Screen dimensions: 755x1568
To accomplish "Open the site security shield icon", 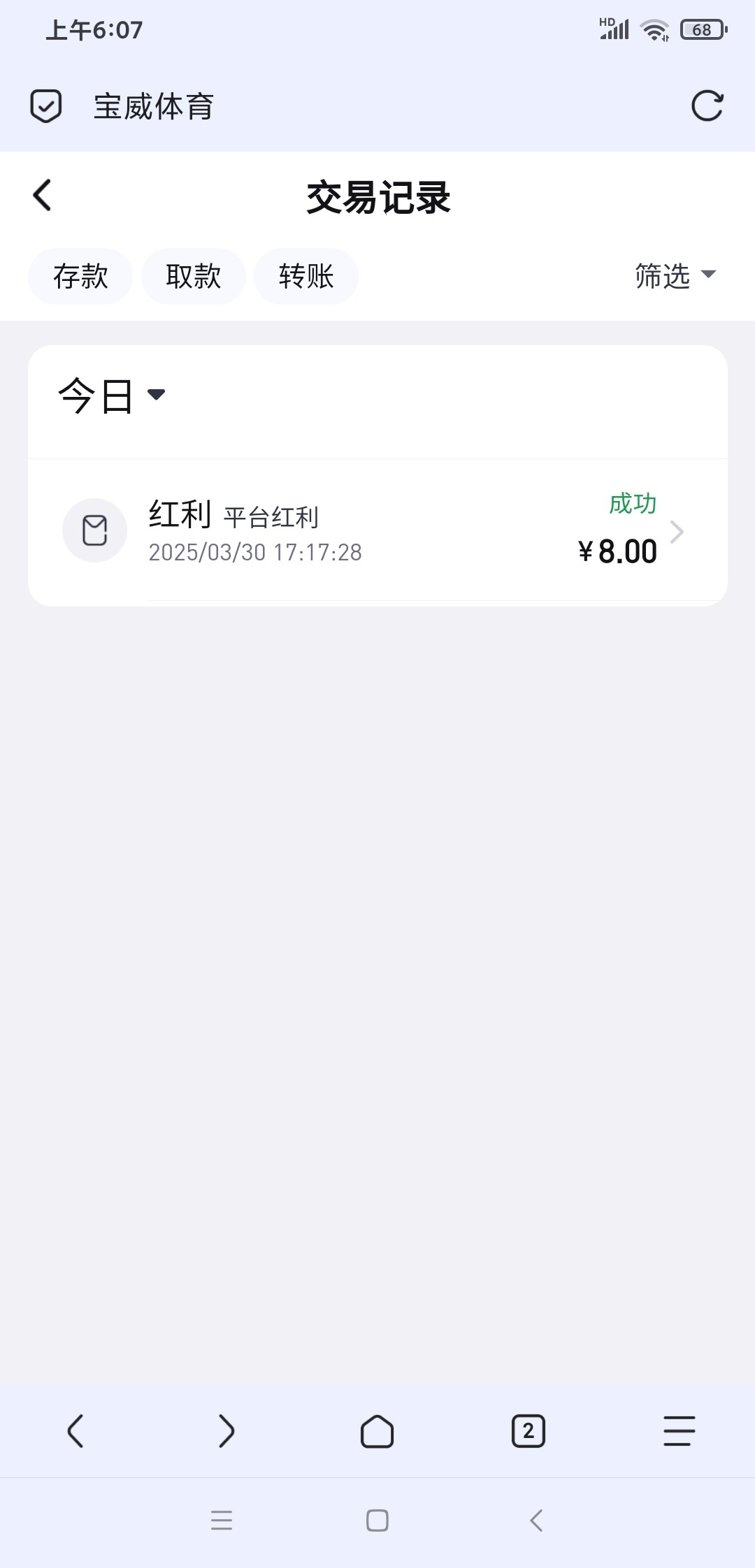I will click(x=46, y=106).
